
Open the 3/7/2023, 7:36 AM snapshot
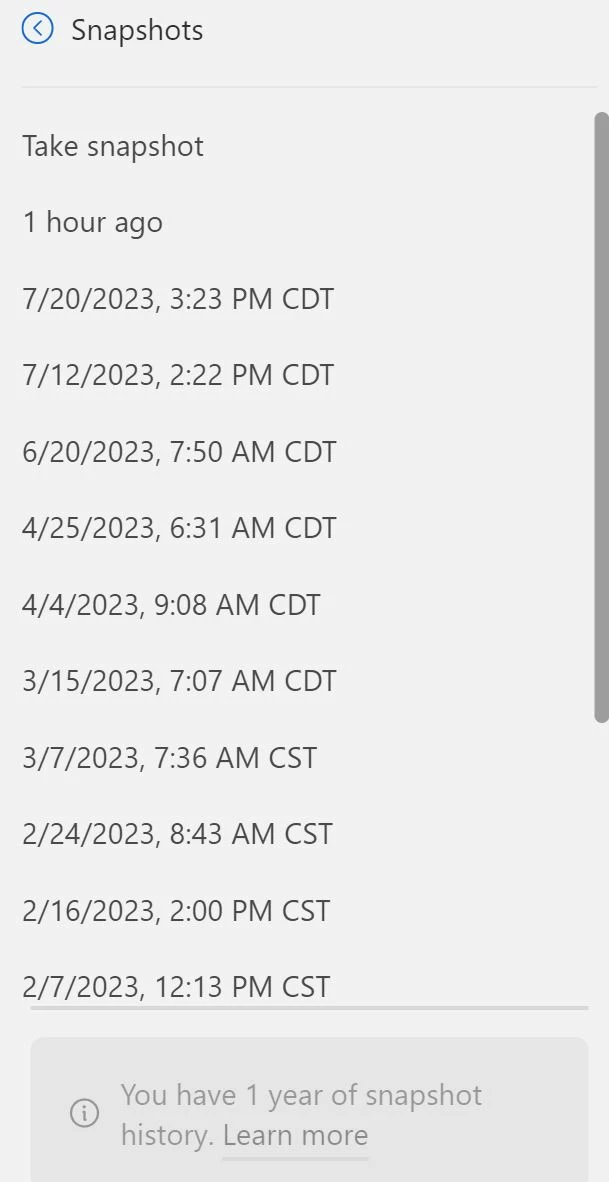tap(169, 757)
